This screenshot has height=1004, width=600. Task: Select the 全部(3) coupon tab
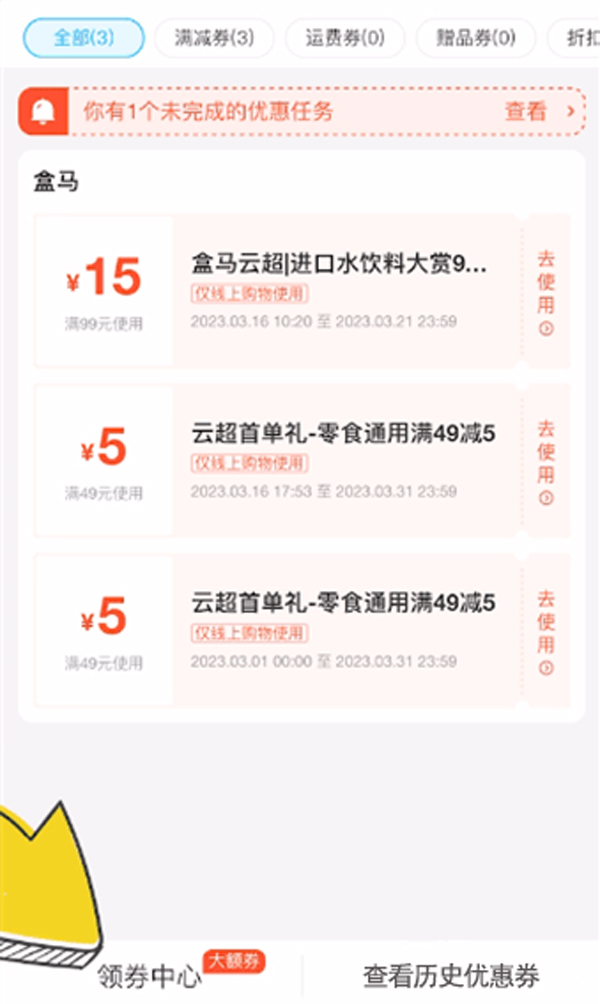[x=84, y=39]
